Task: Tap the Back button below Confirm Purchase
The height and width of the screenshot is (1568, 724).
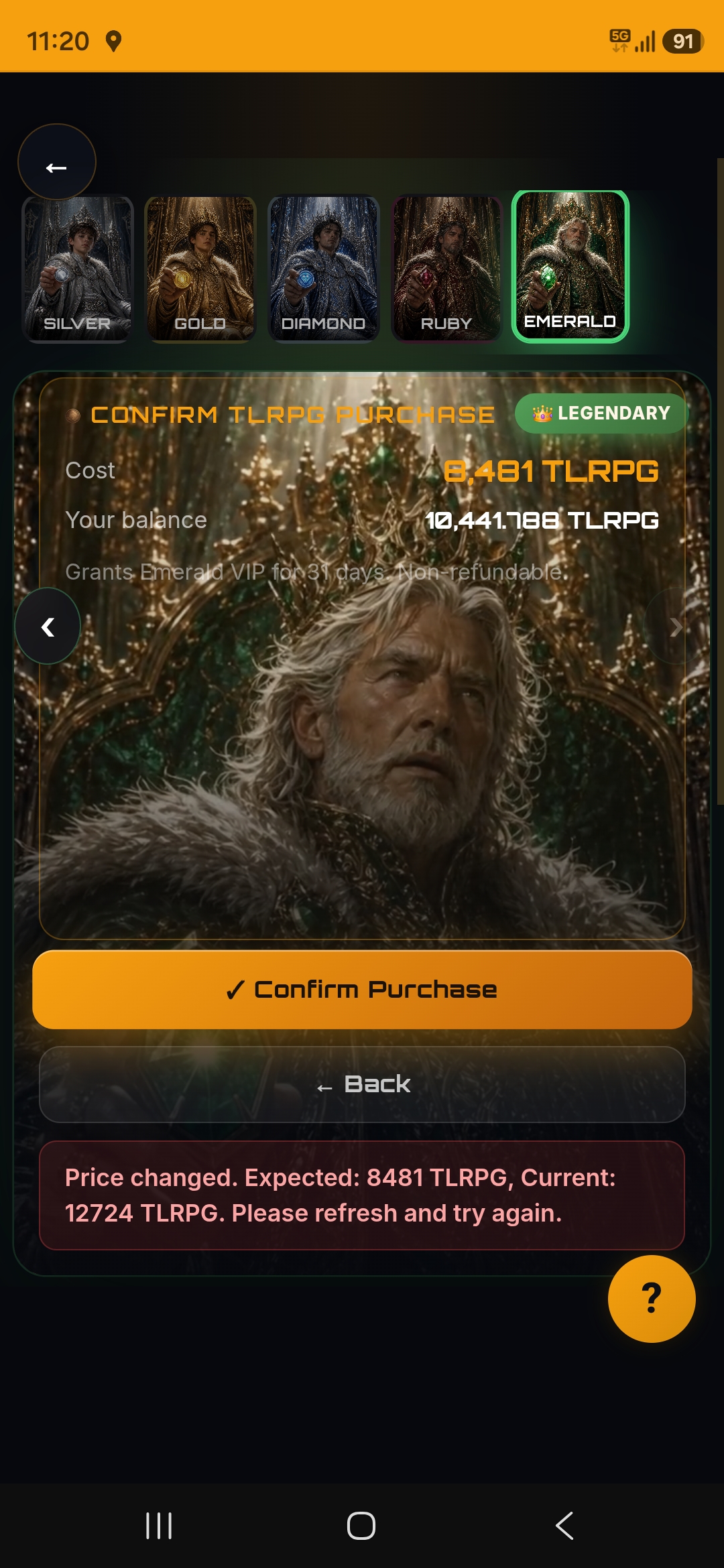Action: click(x=362, y=1084)
